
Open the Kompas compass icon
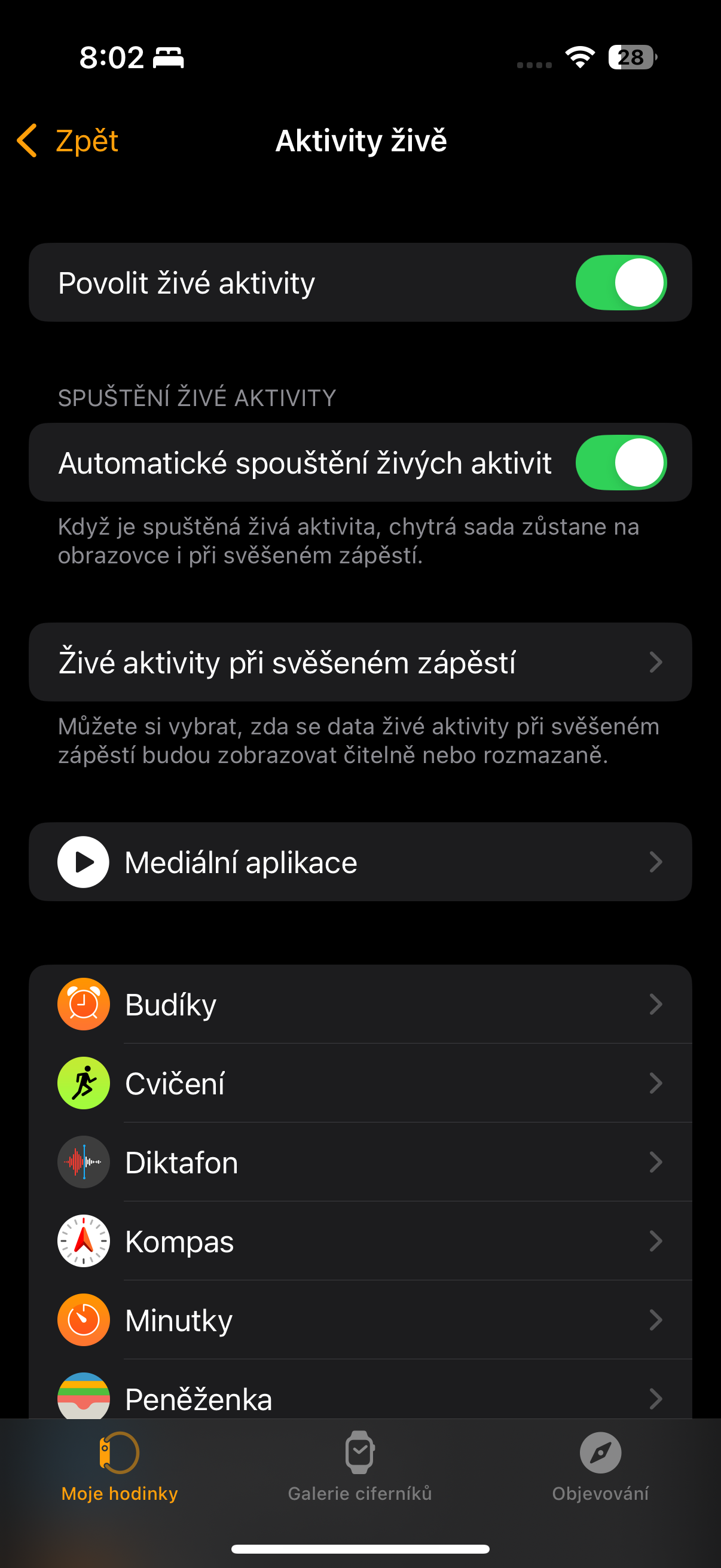(83, 1241)
